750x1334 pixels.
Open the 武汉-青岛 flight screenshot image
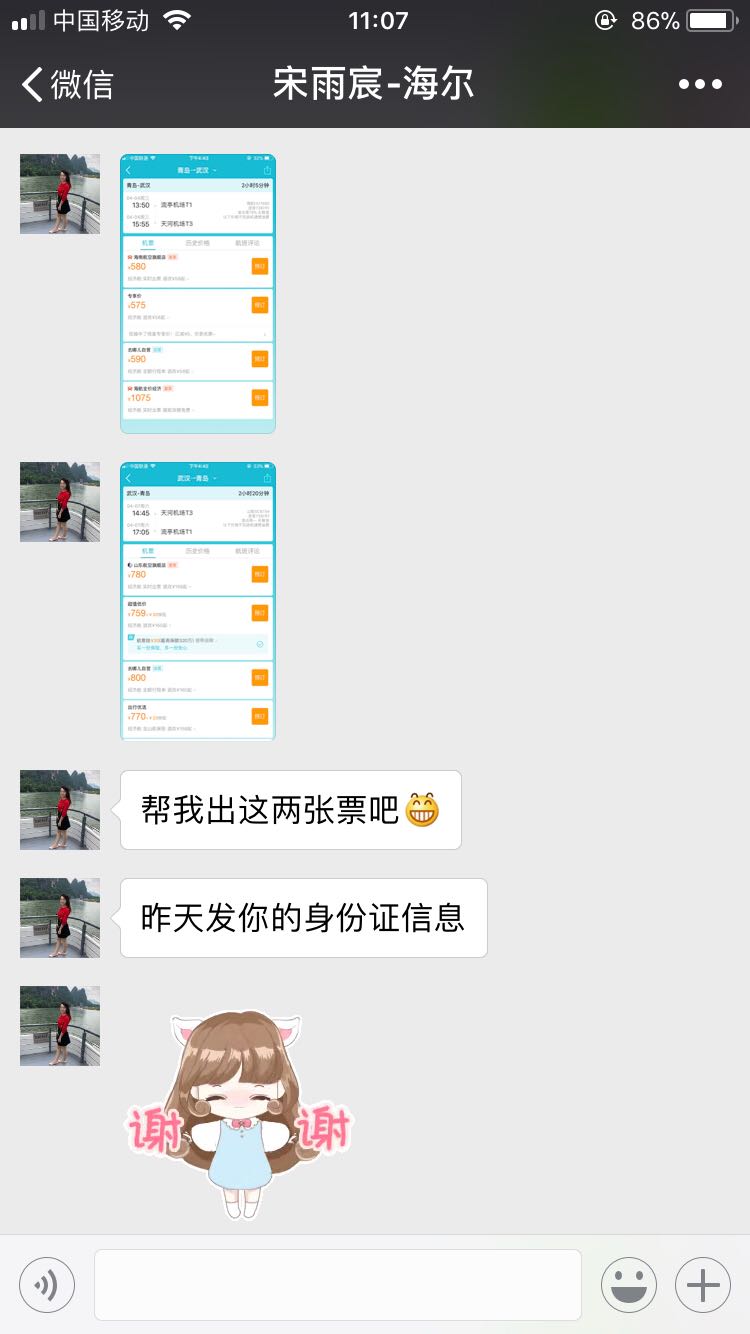pyautogui.click(x=198, y=601)
